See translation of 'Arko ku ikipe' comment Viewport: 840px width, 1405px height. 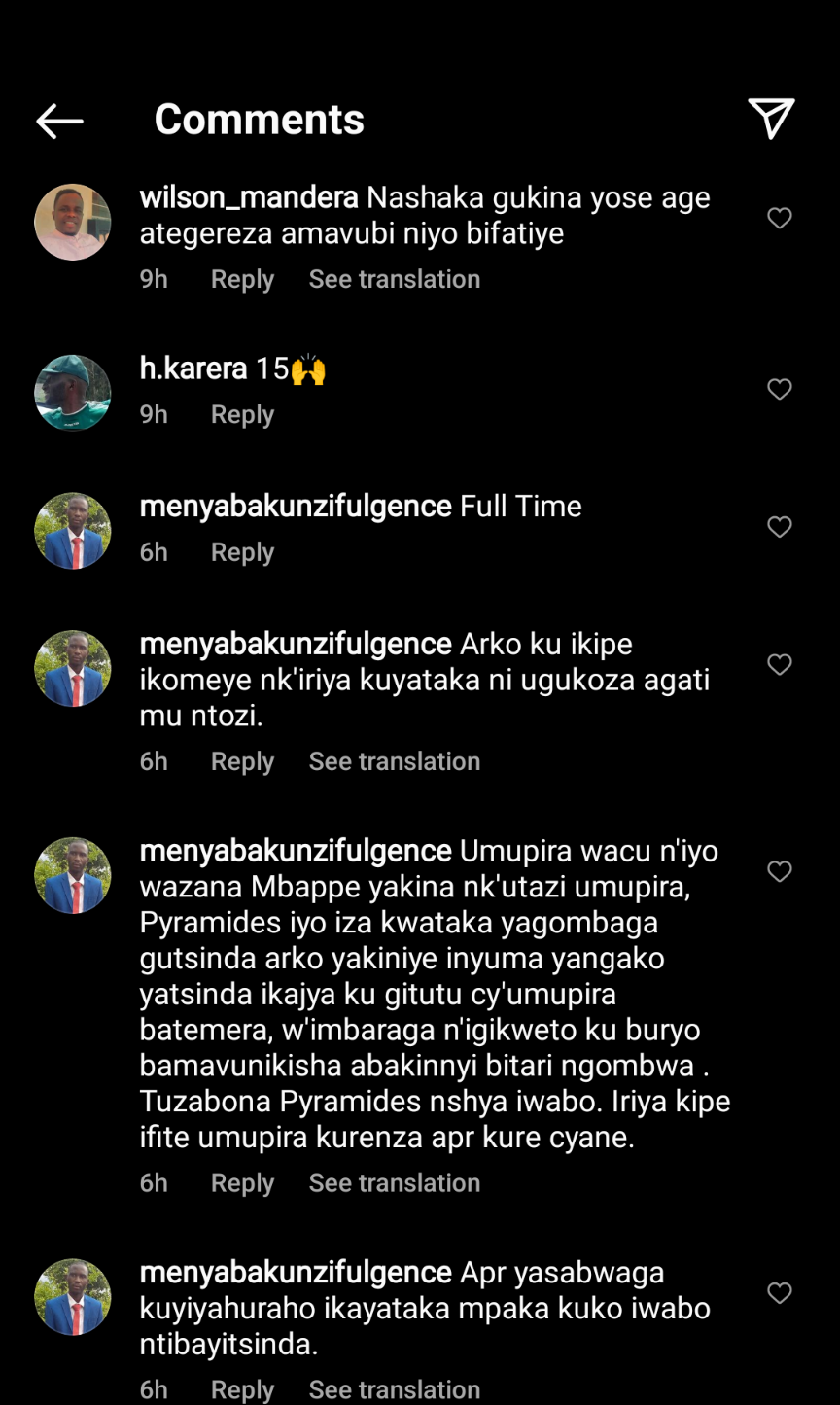tap(394, 761)
